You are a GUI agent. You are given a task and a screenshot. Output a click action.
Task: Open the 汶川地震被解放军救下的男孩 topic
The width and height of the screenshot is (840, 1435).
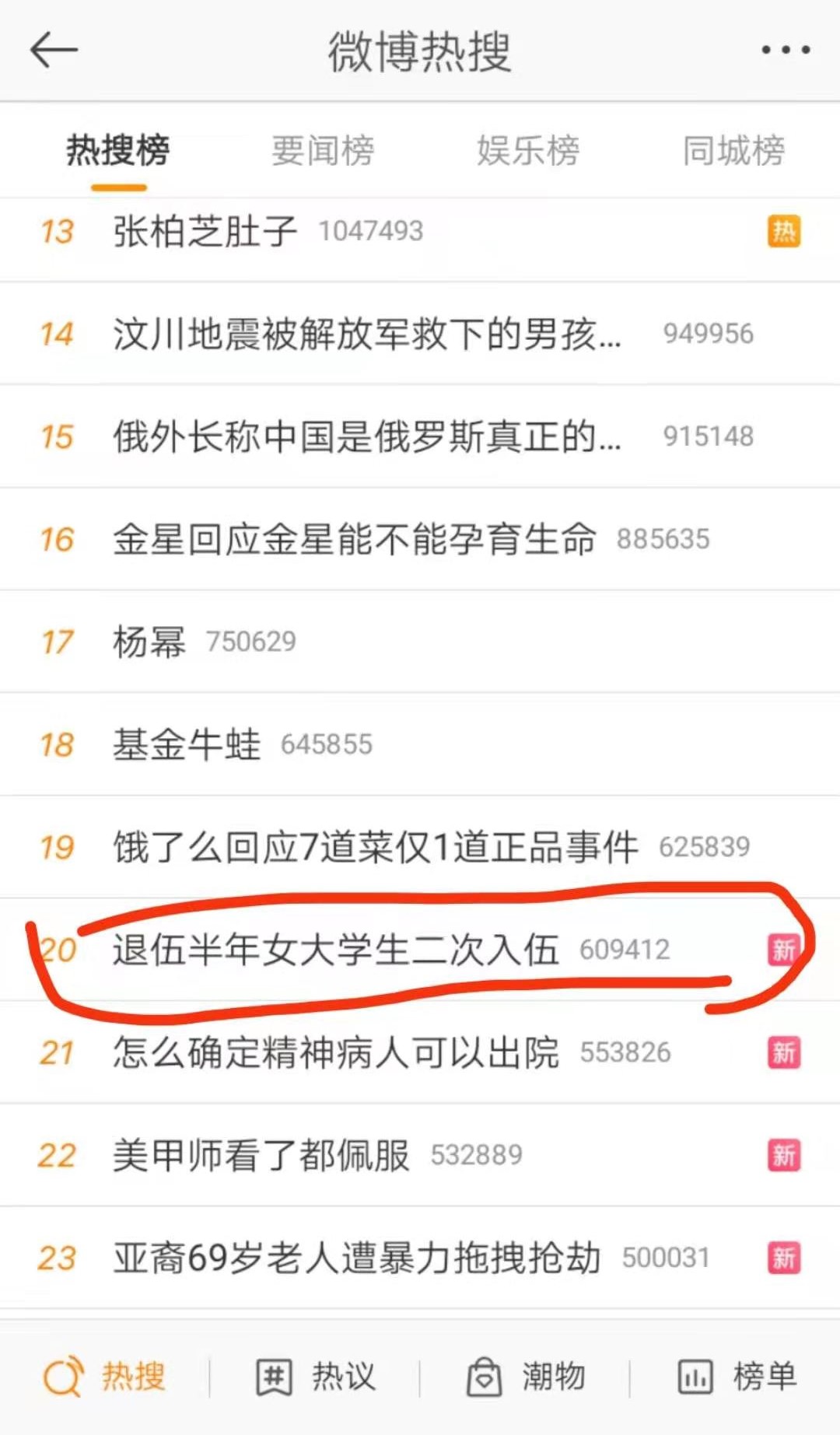366,334
